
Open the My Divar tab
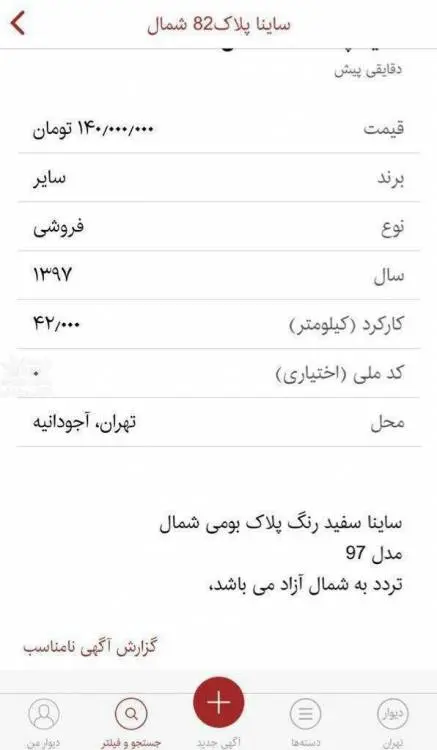click(x=44, y=722)
